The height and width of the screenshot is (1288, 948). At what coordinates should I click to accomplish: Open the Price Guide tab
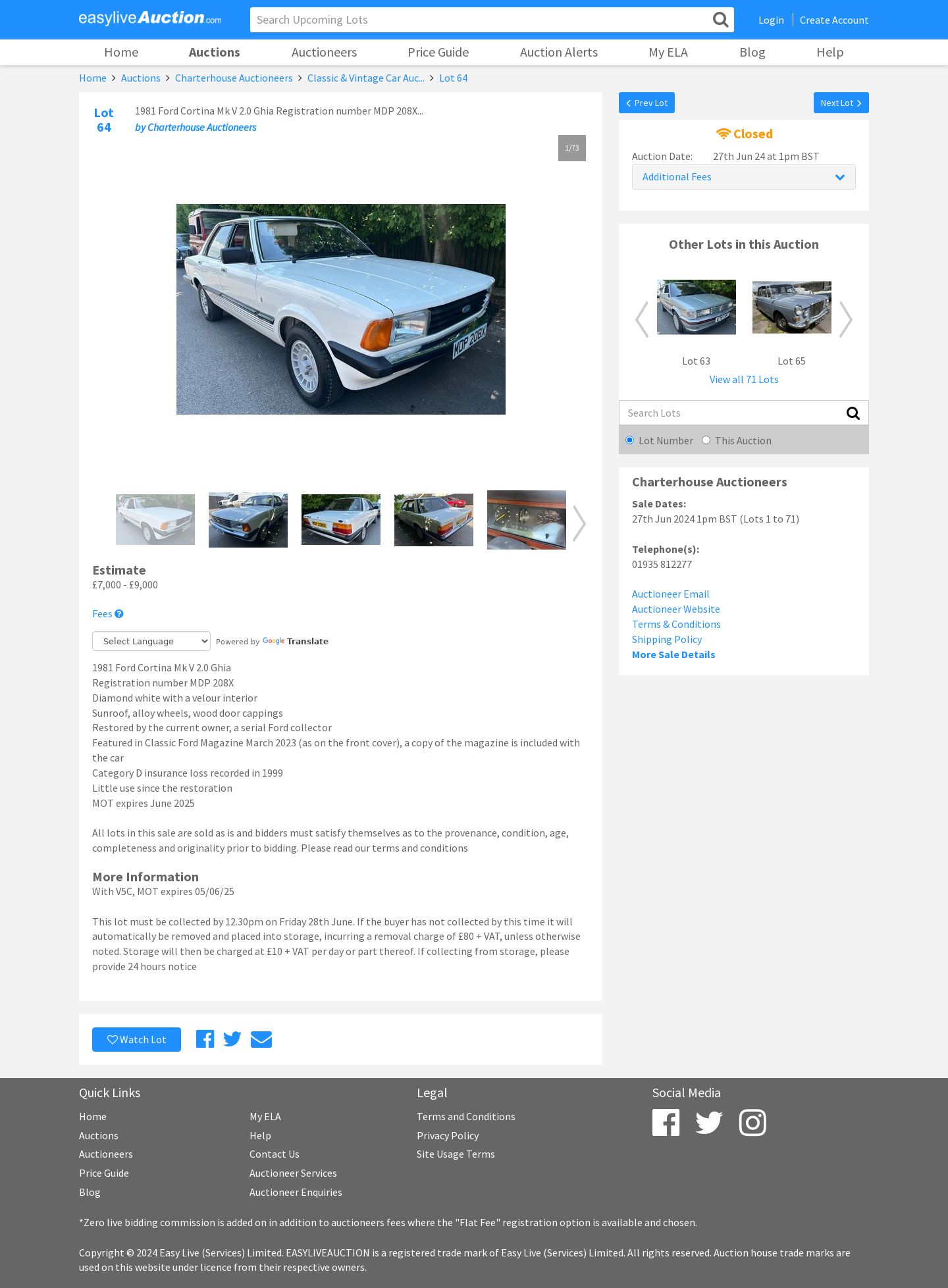(x=438, y=52)
